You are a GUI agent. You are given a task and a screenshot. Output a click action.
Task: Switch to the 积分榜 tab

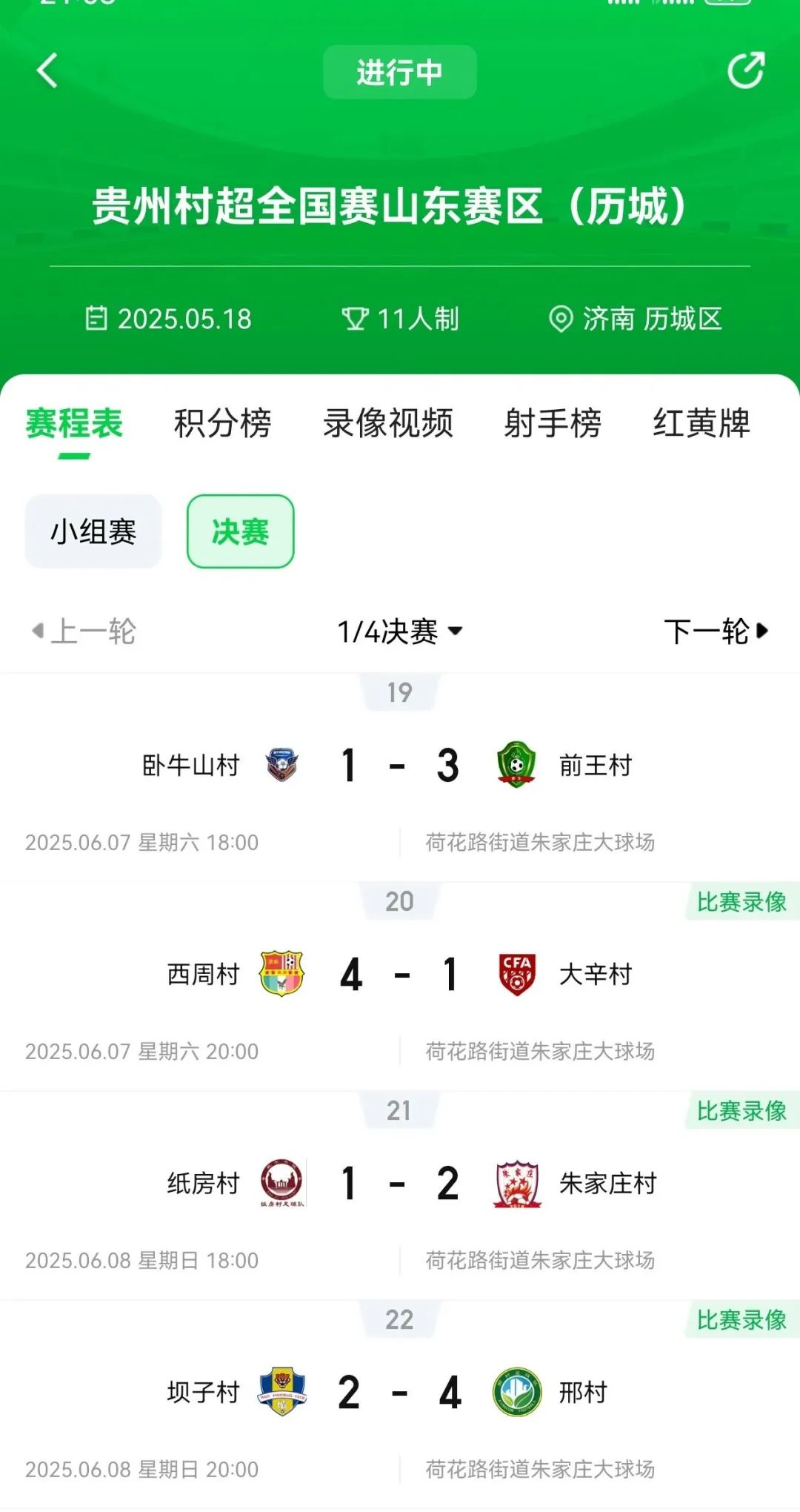[222, 424]
